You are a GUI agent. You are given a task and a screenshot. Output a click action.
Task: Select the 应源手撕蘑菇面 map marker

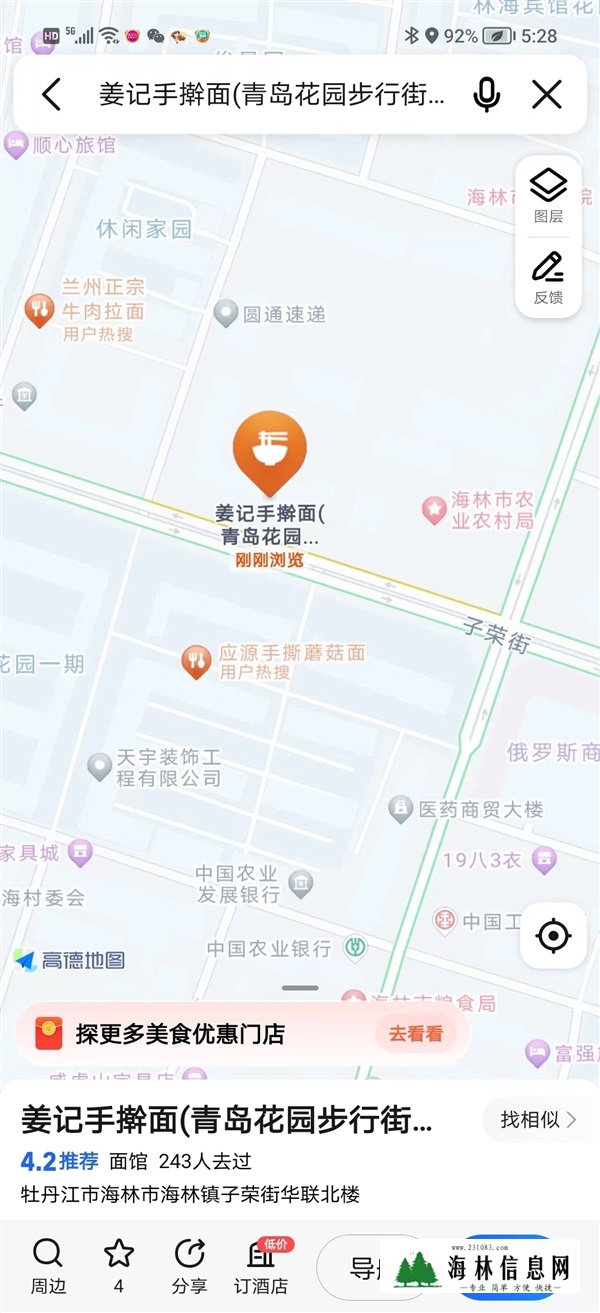196,662
